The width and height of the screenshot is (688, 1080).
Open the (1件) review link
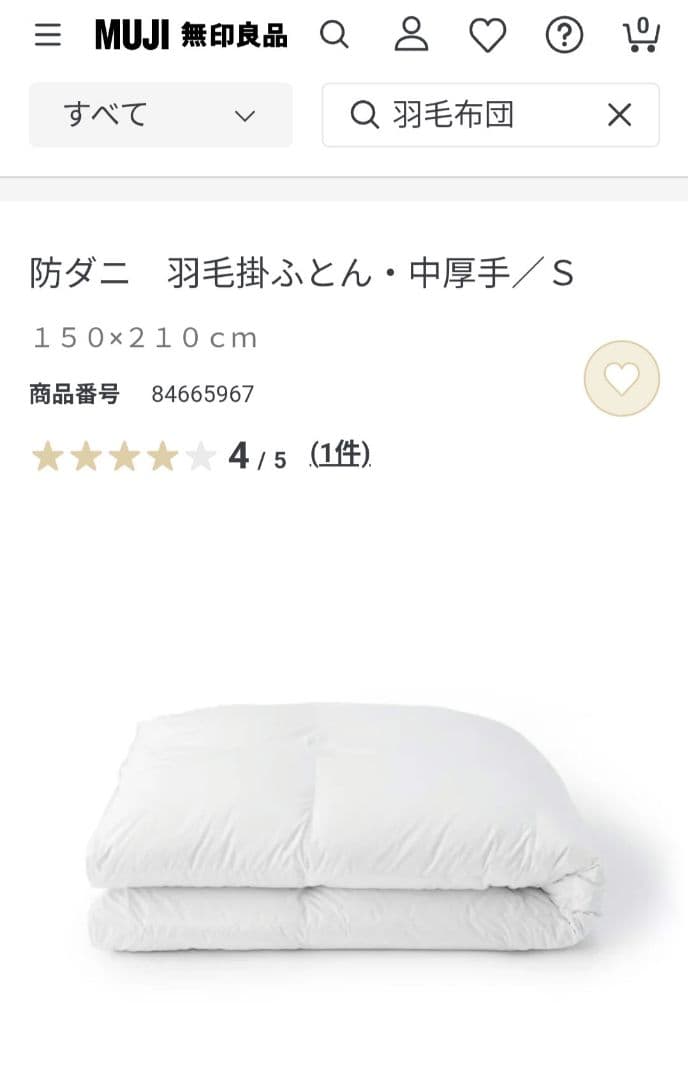point(340,455)
